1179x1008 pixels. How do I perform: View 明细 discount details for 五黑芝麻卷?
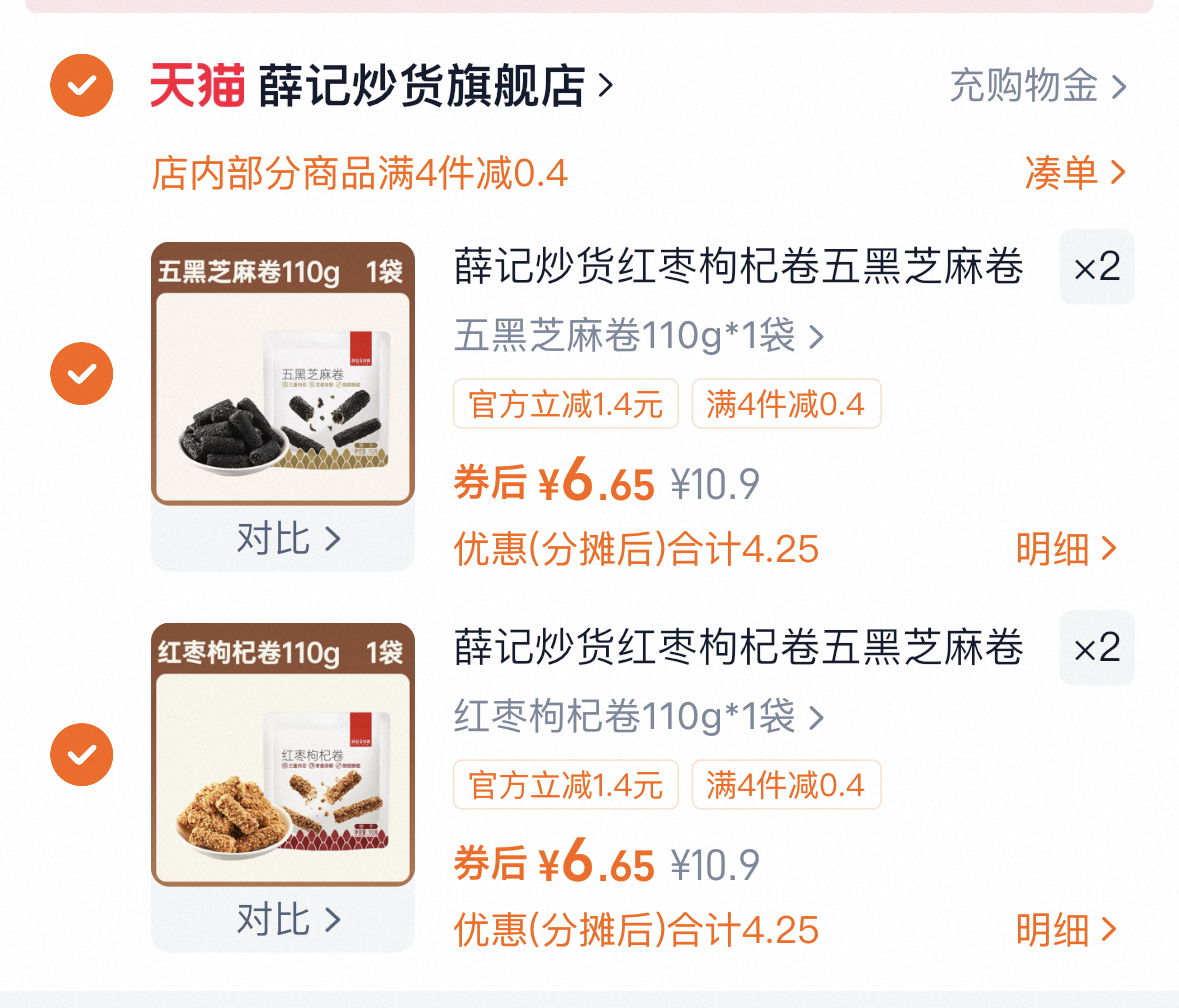tap(1065, 549)
